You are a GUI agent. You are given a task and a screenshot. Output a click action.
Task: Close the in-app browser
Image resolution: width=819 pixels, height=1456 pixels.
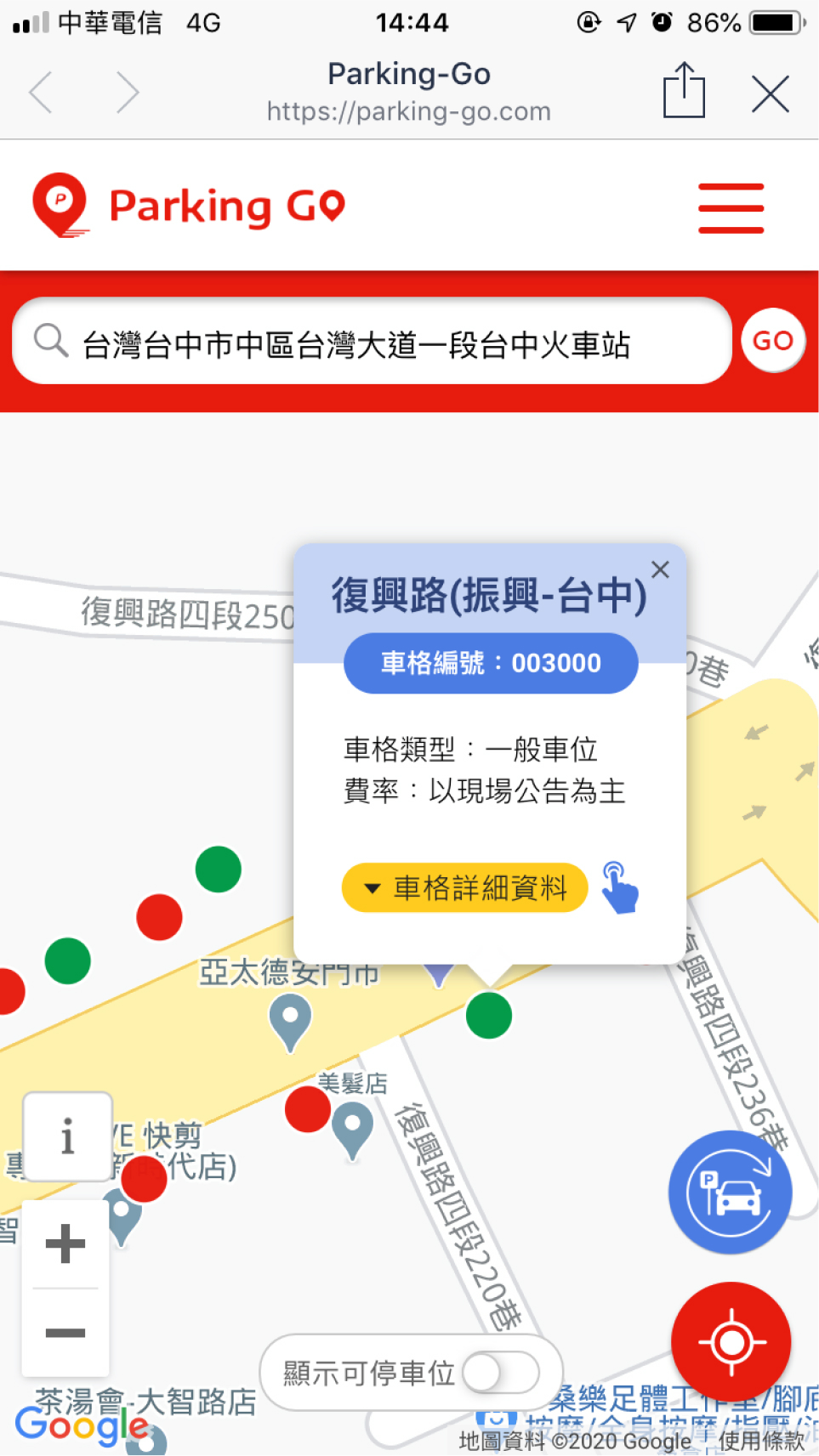pyautogui.click(x=771, y=93)
